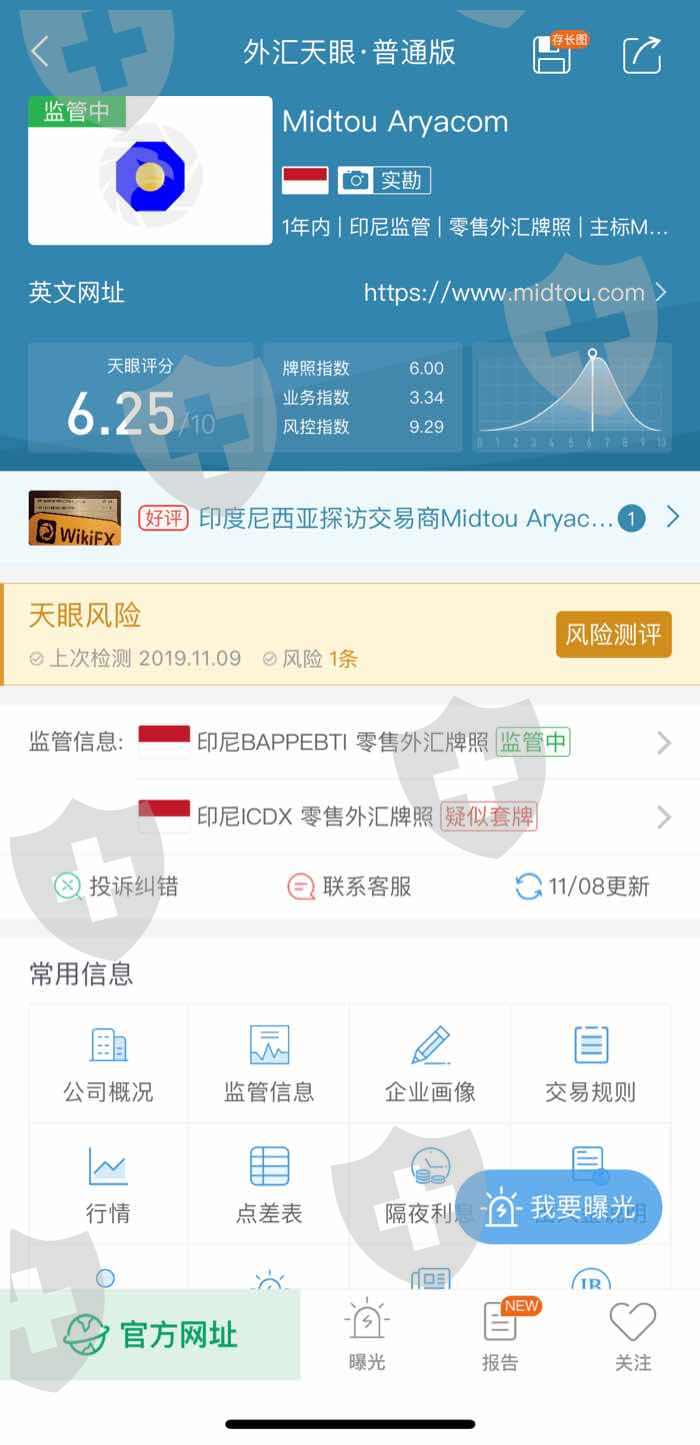
Task: Open 公司概况 company overview
Action: pyautogui.click(x=109, y=1064)
